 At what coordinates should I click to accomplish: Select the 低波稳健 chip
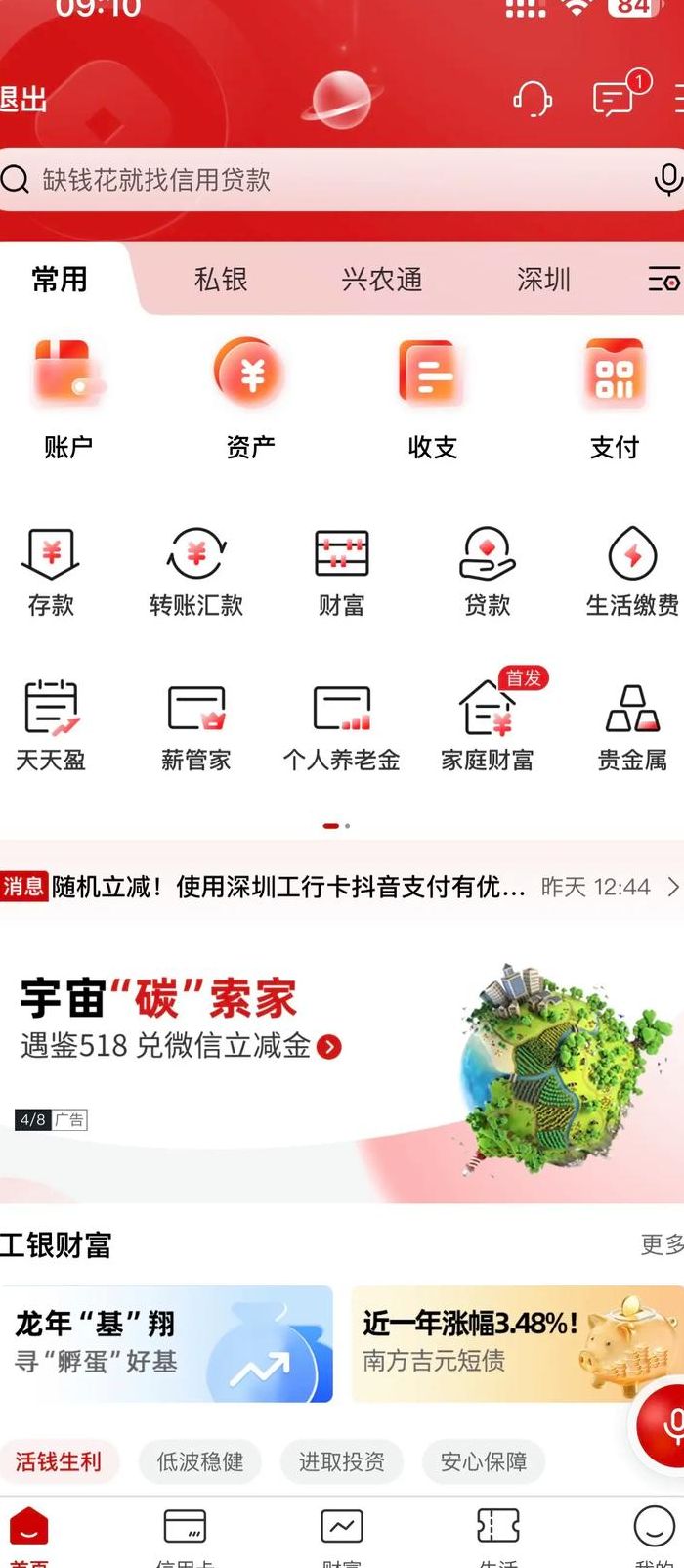pos(199,1461)
